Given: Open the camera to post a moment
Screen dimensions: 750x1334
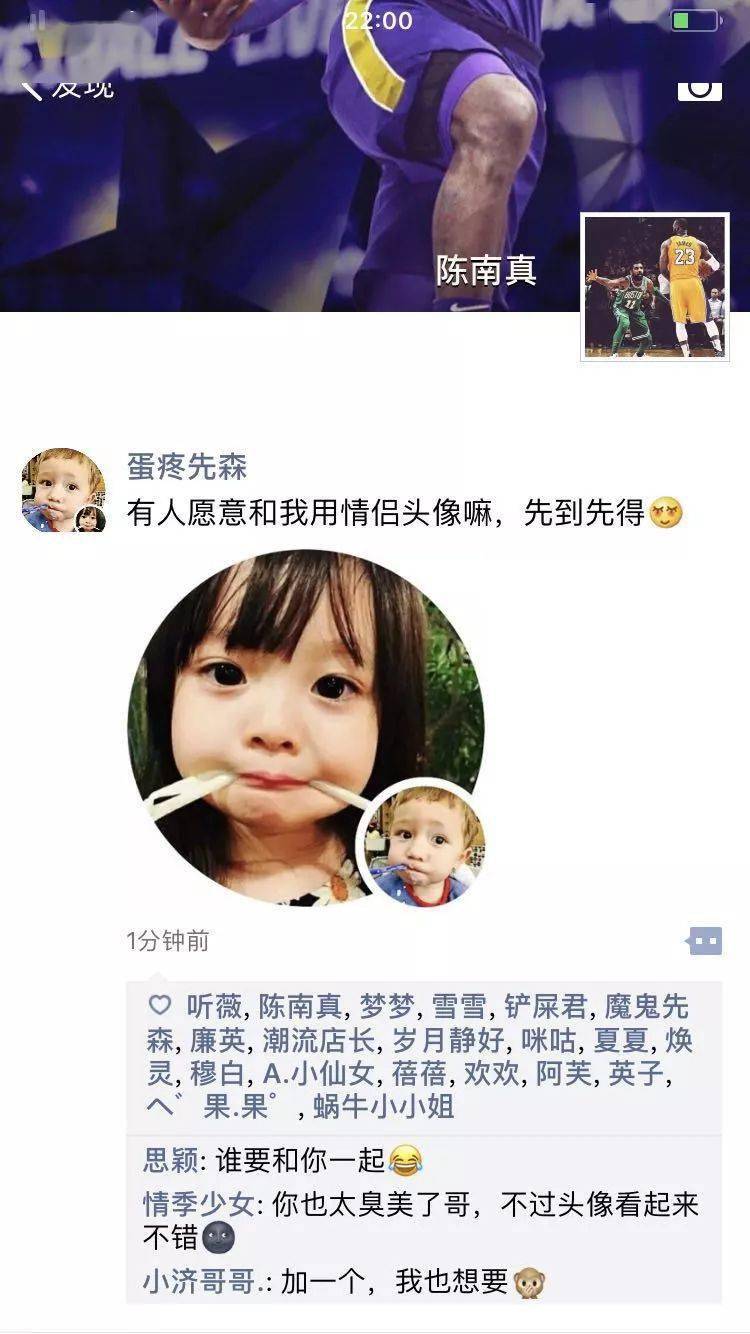Looking at the screenshot, I should 699,86.
